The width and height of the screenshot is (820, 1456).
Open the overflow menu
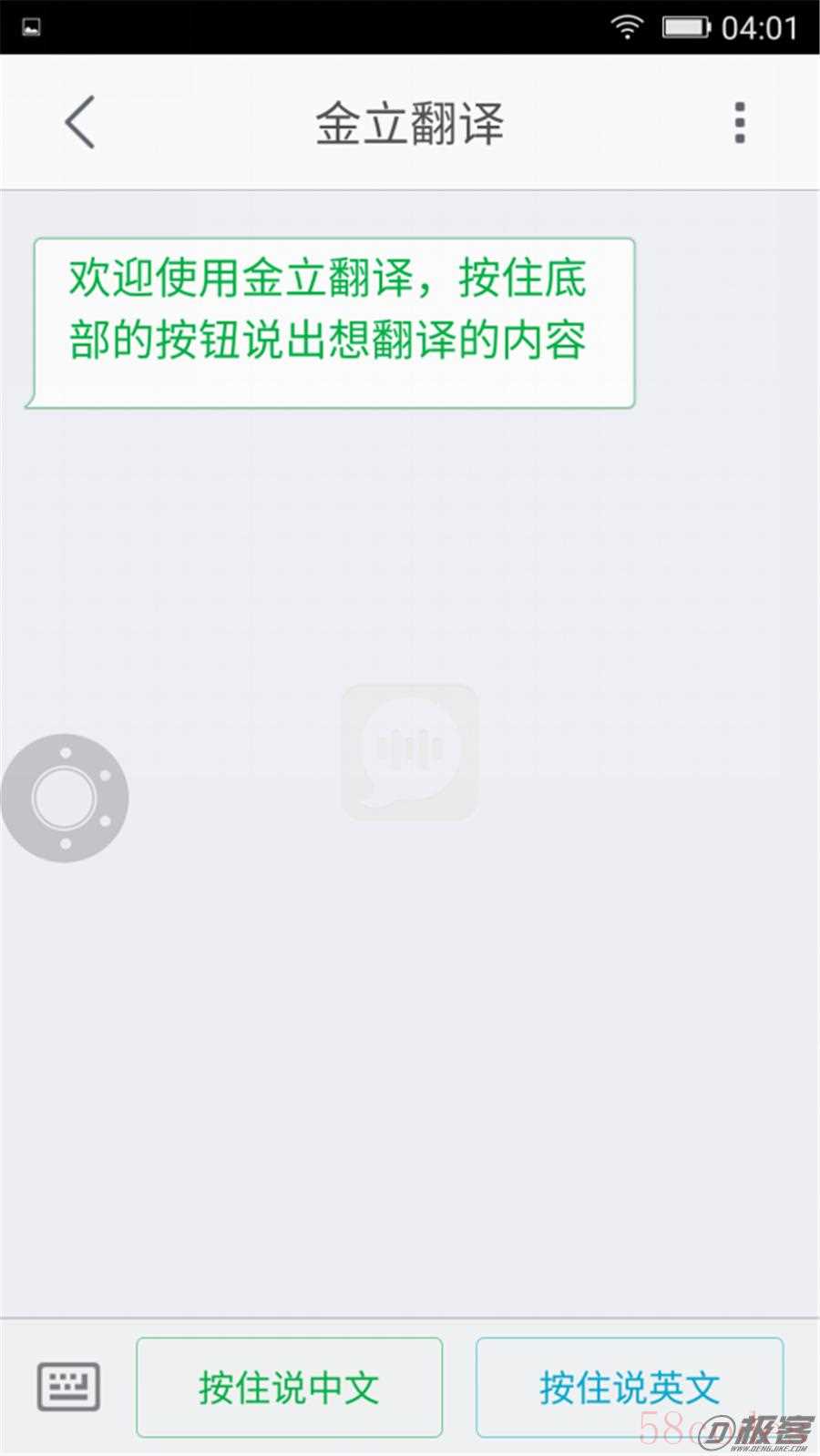(739, 123)
